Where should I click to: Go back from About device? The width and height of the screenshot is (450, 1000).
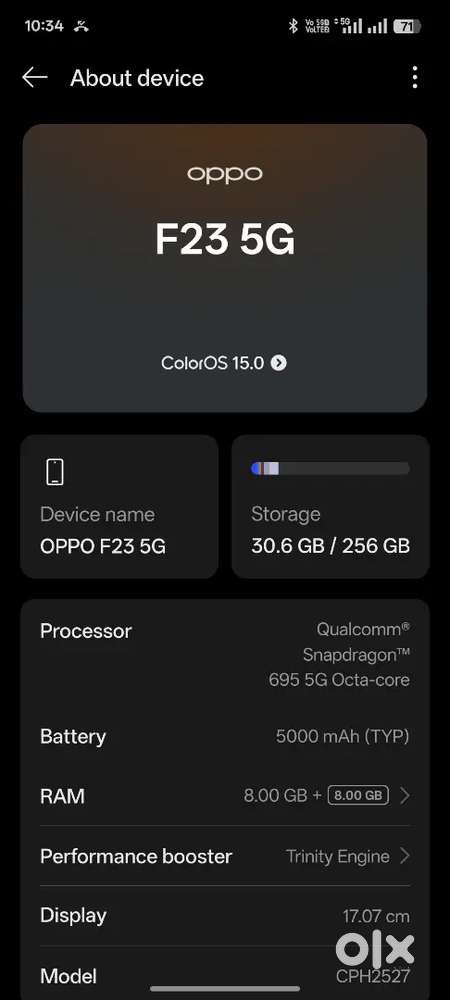coord(34,78)
